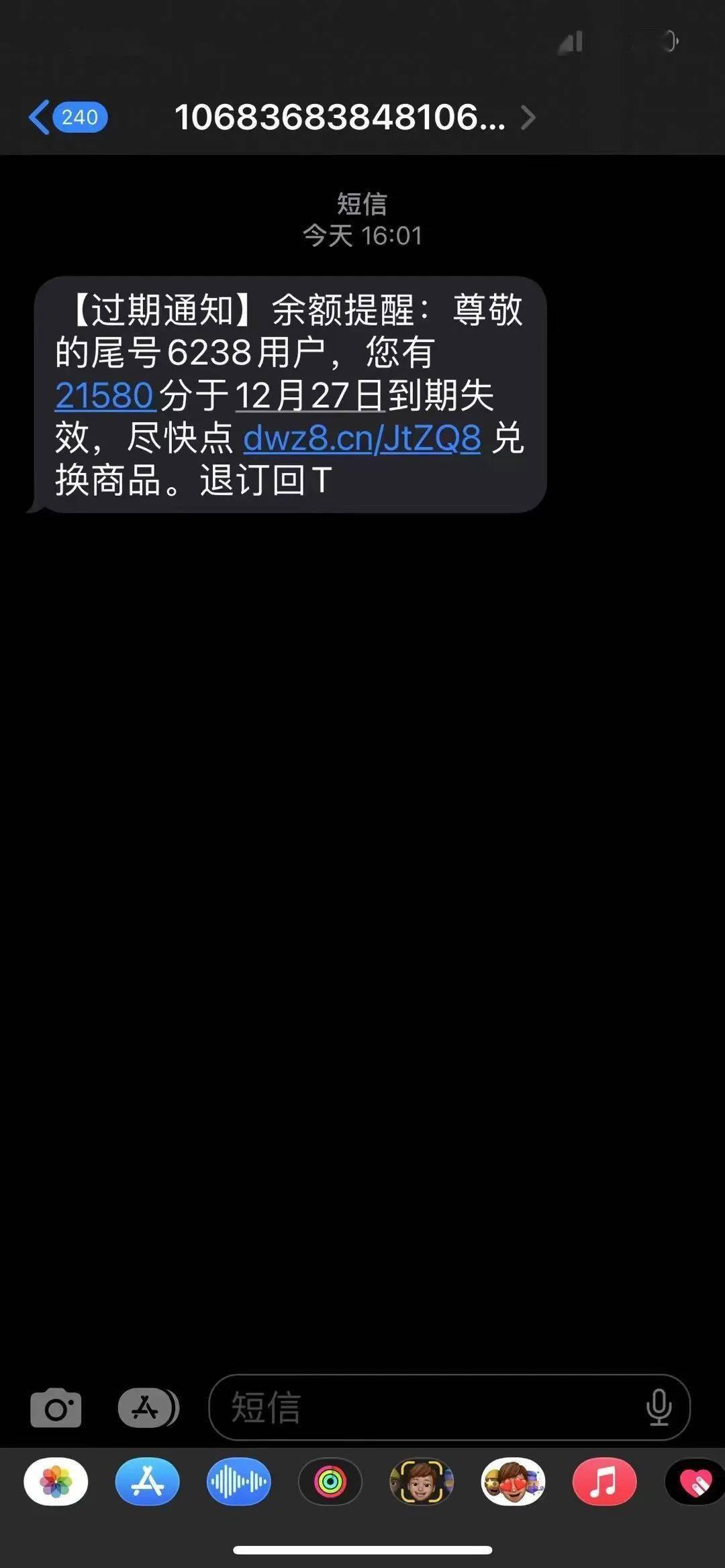Toggle the App Store apps drawer button
This screenshot has width=725, height=1568.
(148, 1408)
